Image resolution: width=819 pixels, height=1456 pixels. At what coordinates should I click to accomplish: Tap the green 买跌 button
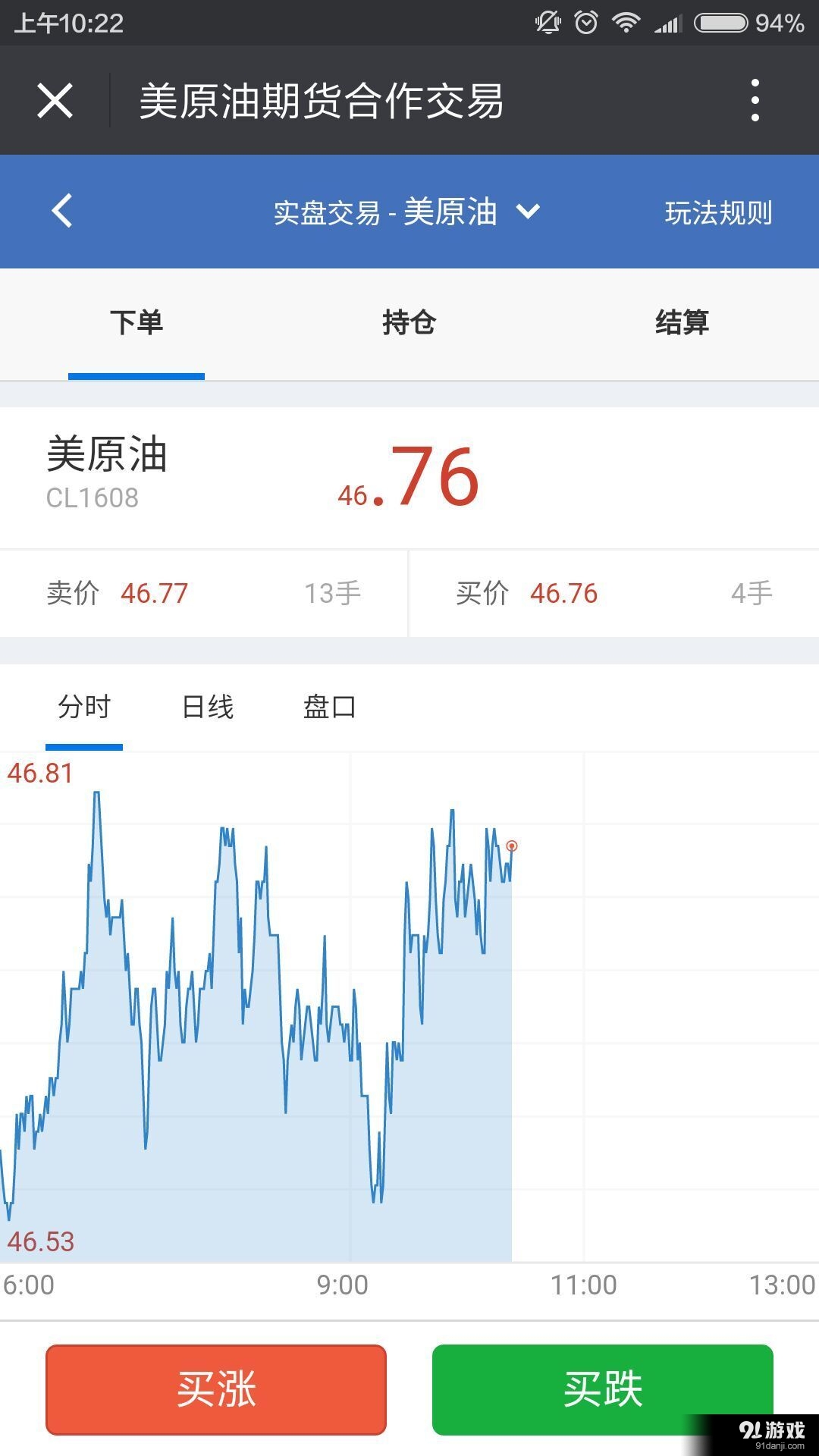pos(602,1389)
